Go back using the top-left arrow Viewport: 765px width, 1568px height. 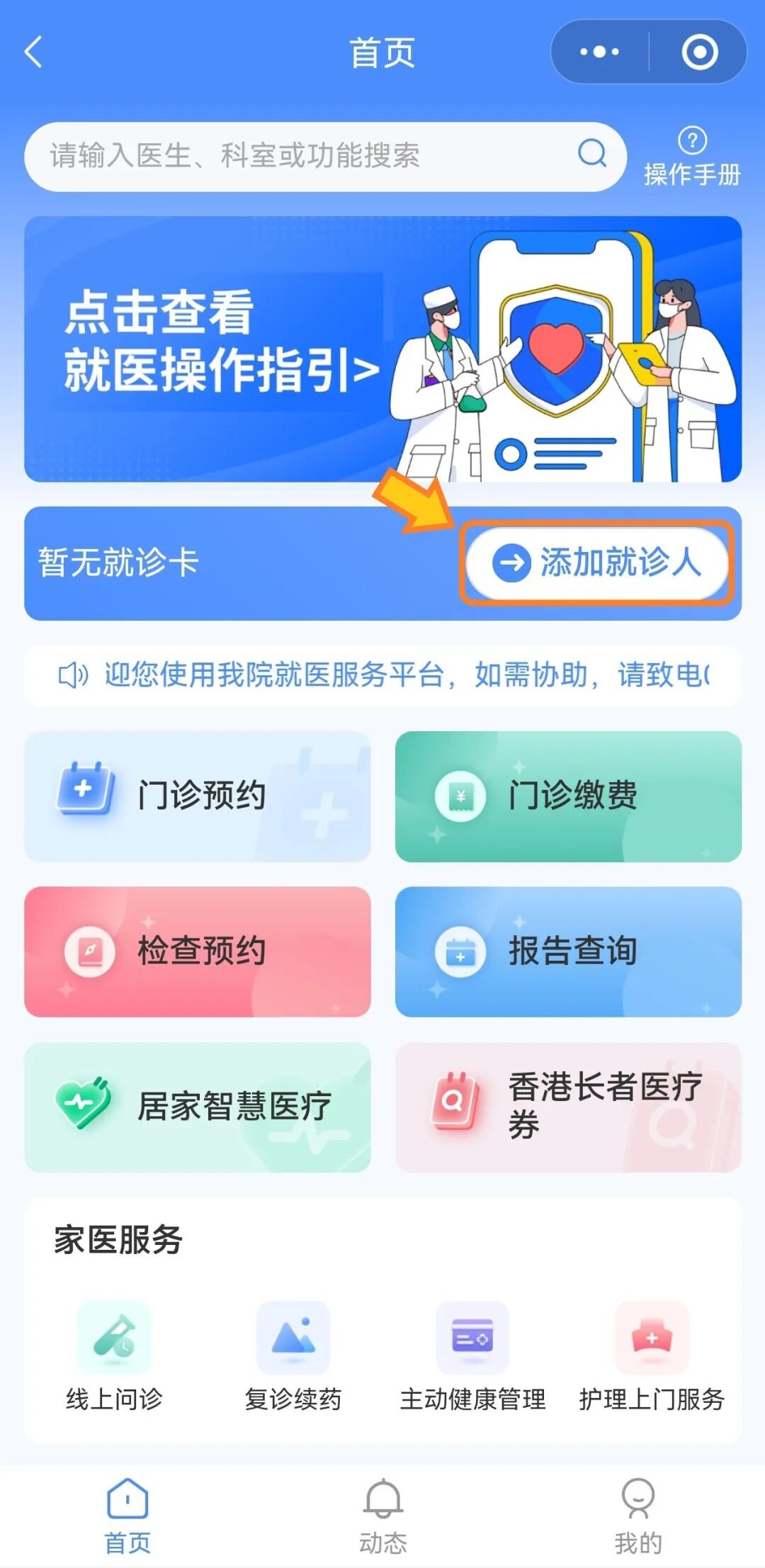pos(34,52)
